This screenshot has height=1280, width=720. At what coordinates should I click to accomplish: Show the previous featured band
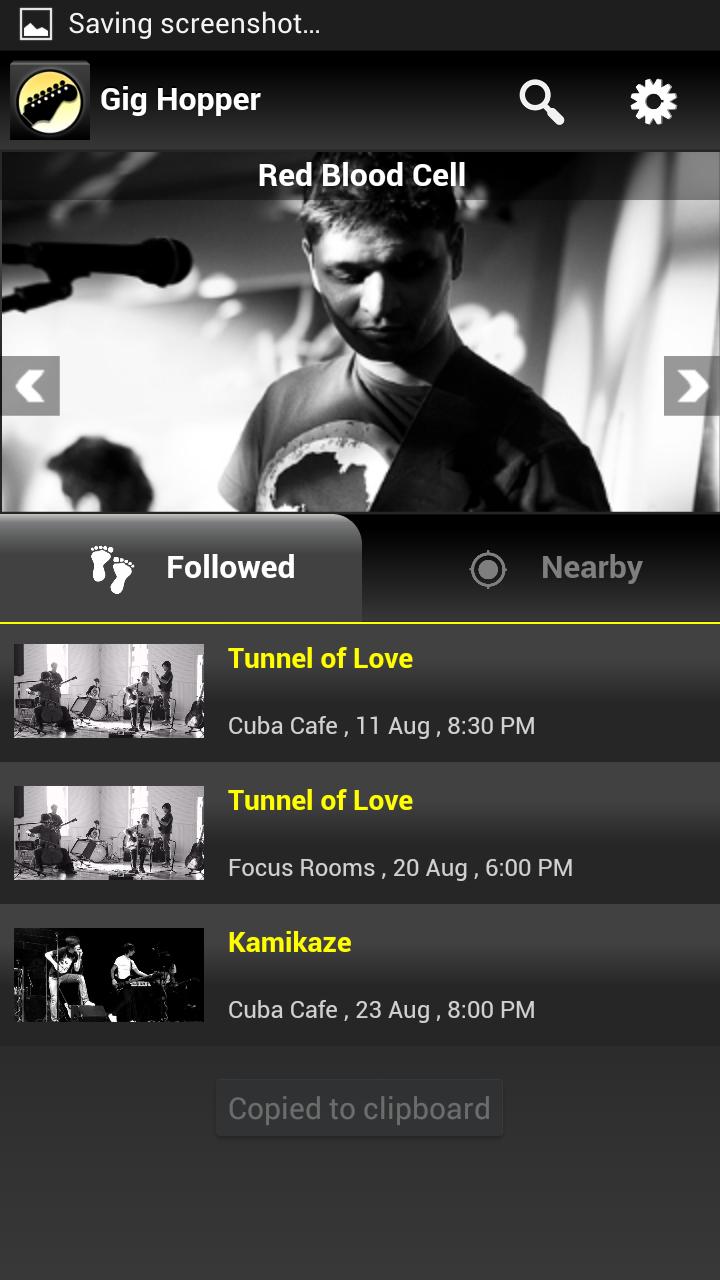click(30, 386)
